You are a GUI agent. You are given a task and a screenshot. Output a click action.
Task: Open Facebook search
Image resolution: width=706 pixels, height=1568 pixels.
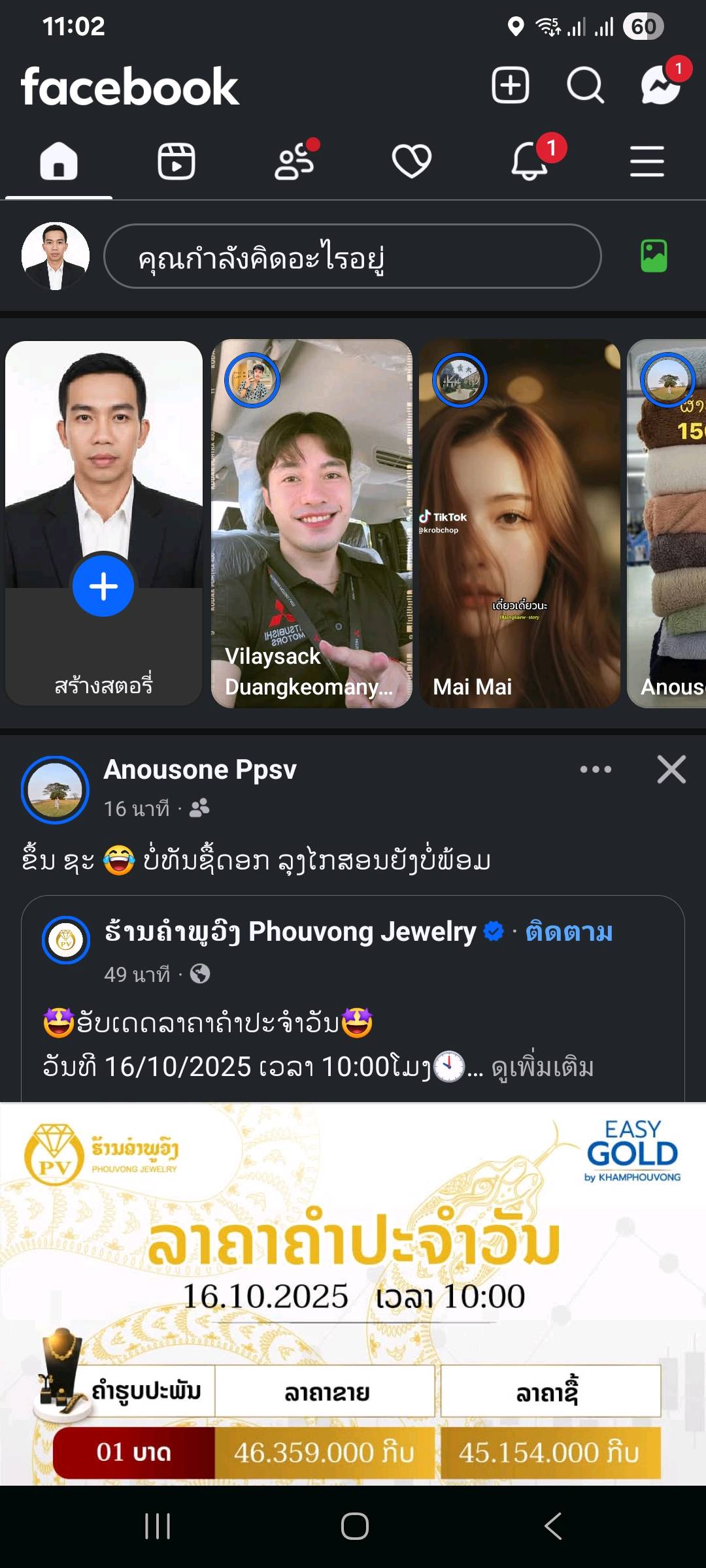585,85
